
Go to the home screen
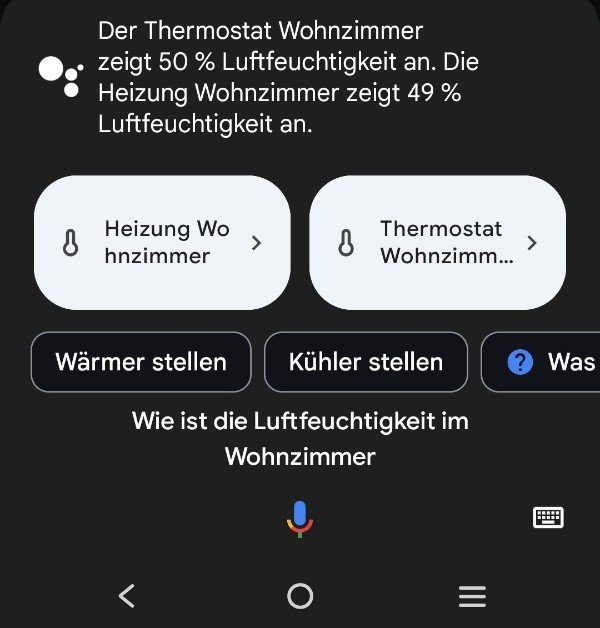click(300, 596)
